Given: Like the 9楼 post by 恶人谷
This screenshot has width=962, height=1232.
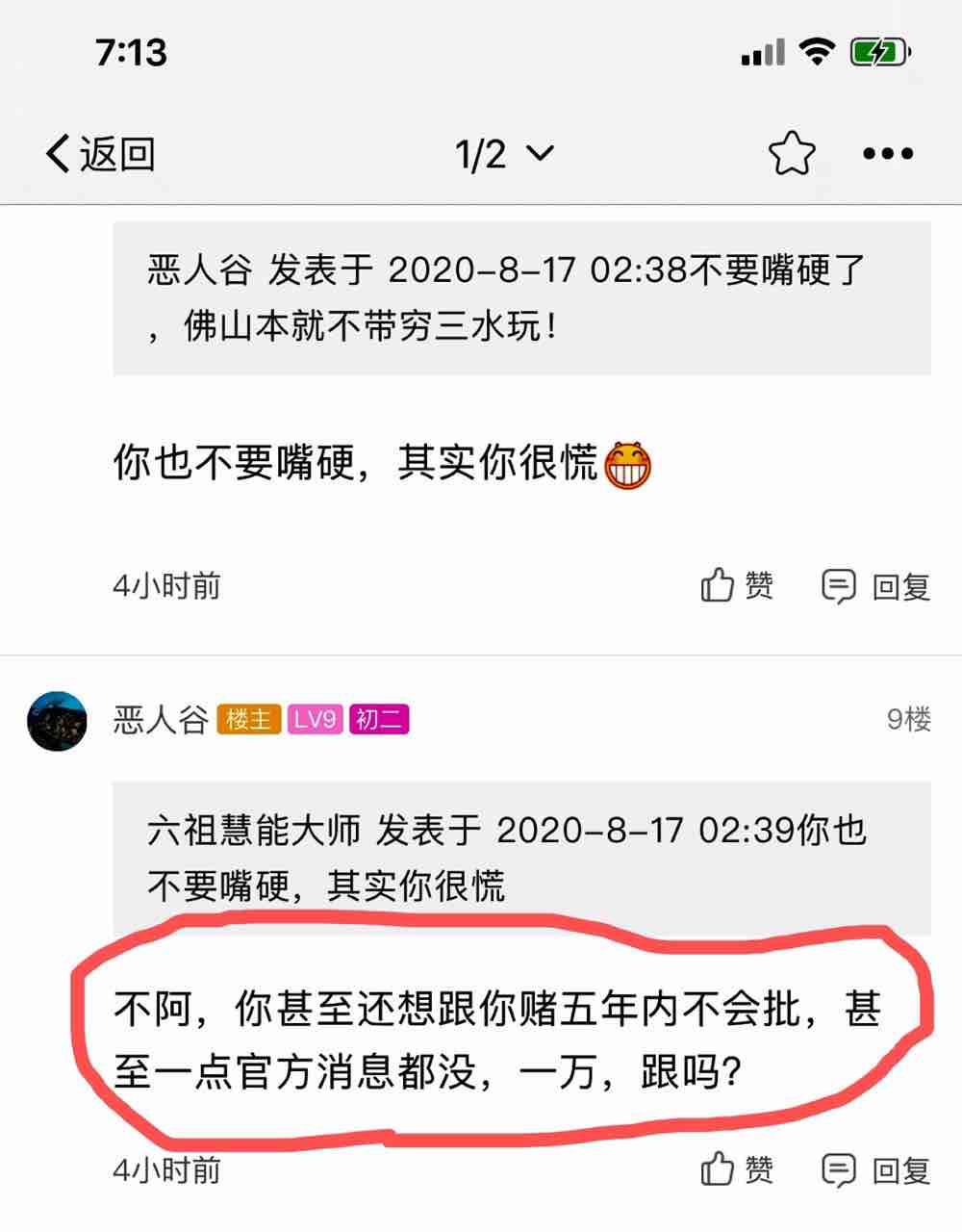Looking at the screenshot, I should point(737,1169).
